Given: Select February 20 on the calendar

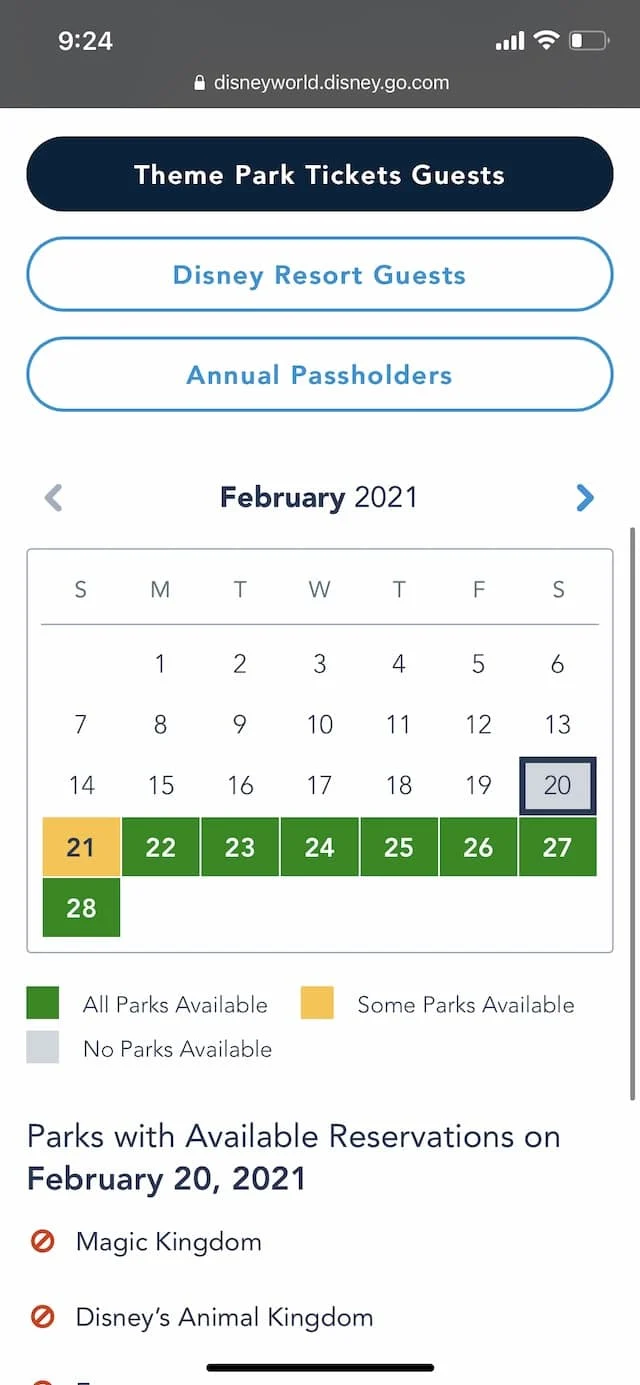Looking at the screenshot, I should pos(557,786).
